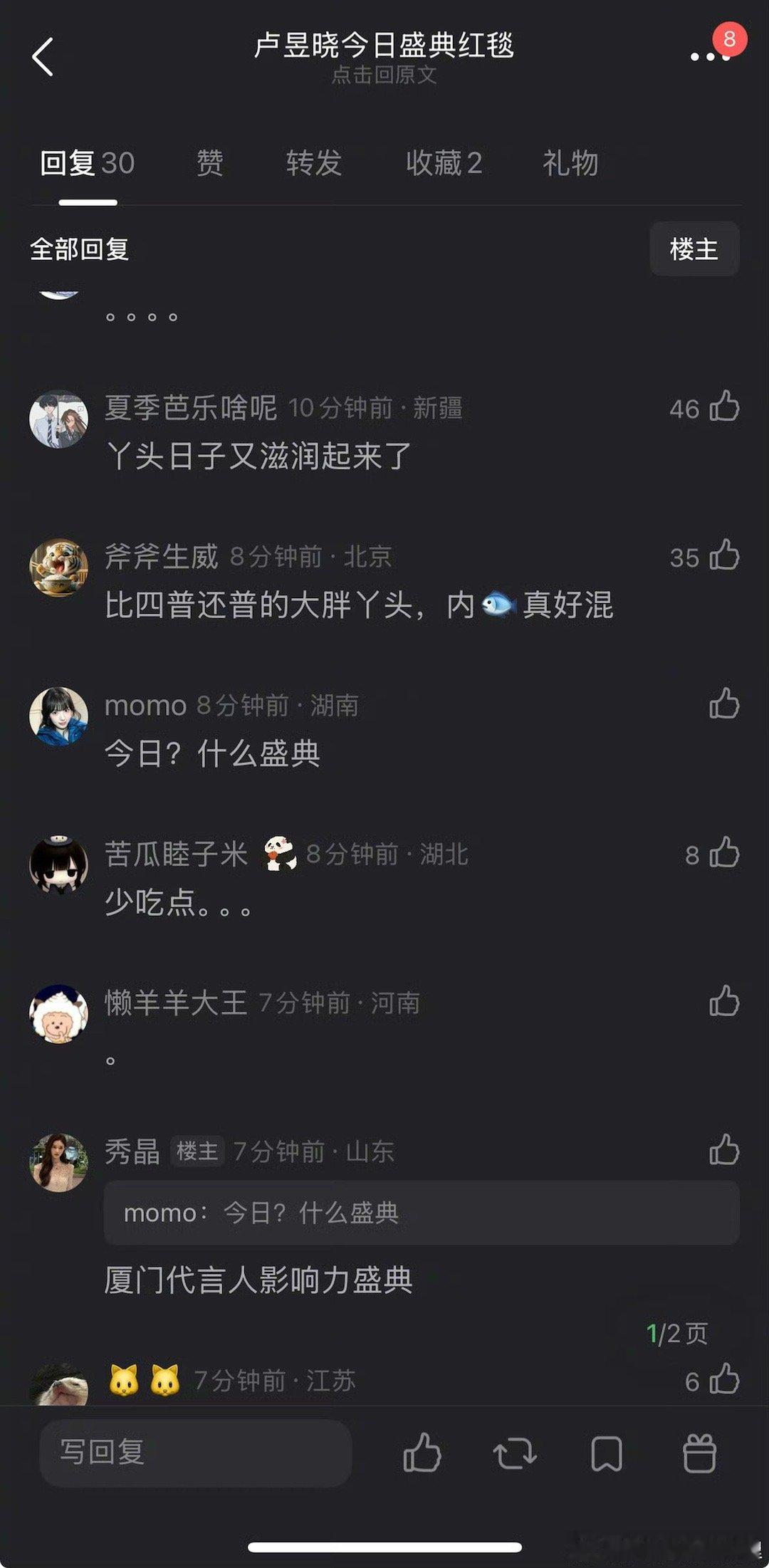Viewport: 769px width, 1568px height.
Task: Switch to the 赞 tab
Action: pyautogui.click(x=209, y=163)
